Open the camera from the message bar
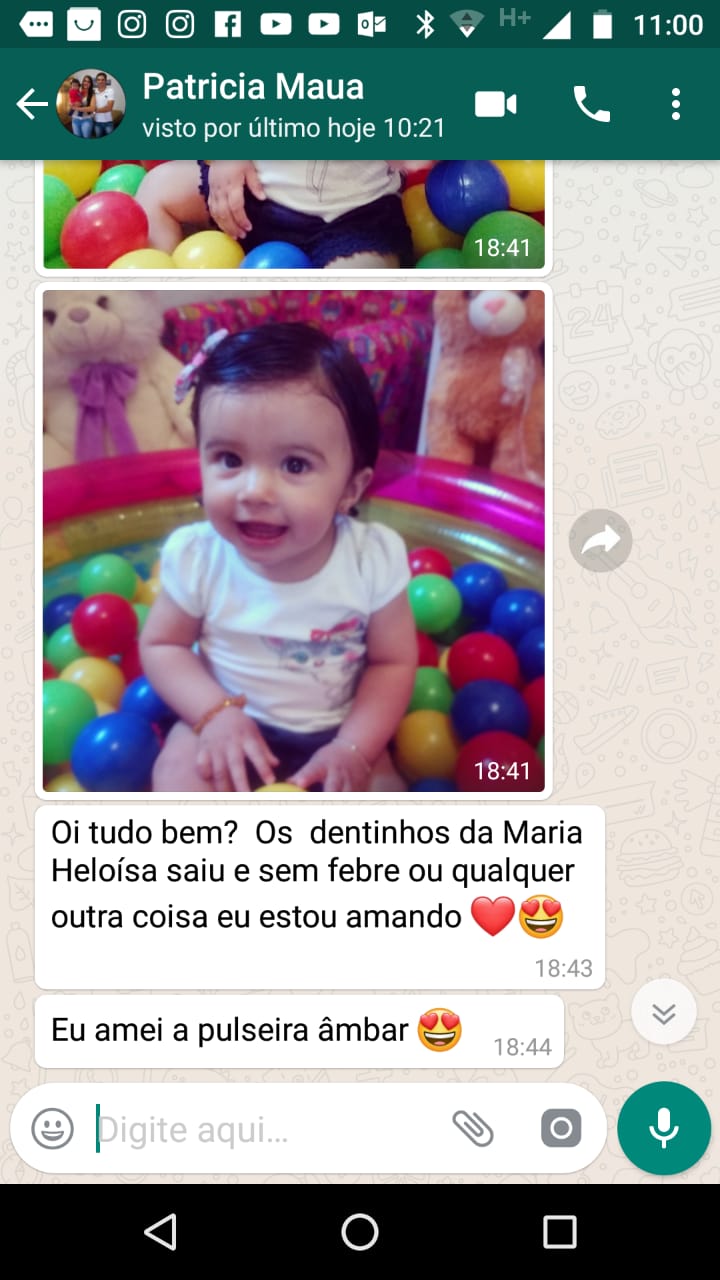Image resolution: width=720 pixels, height=1280 pixels. (x=561, y=1129)
